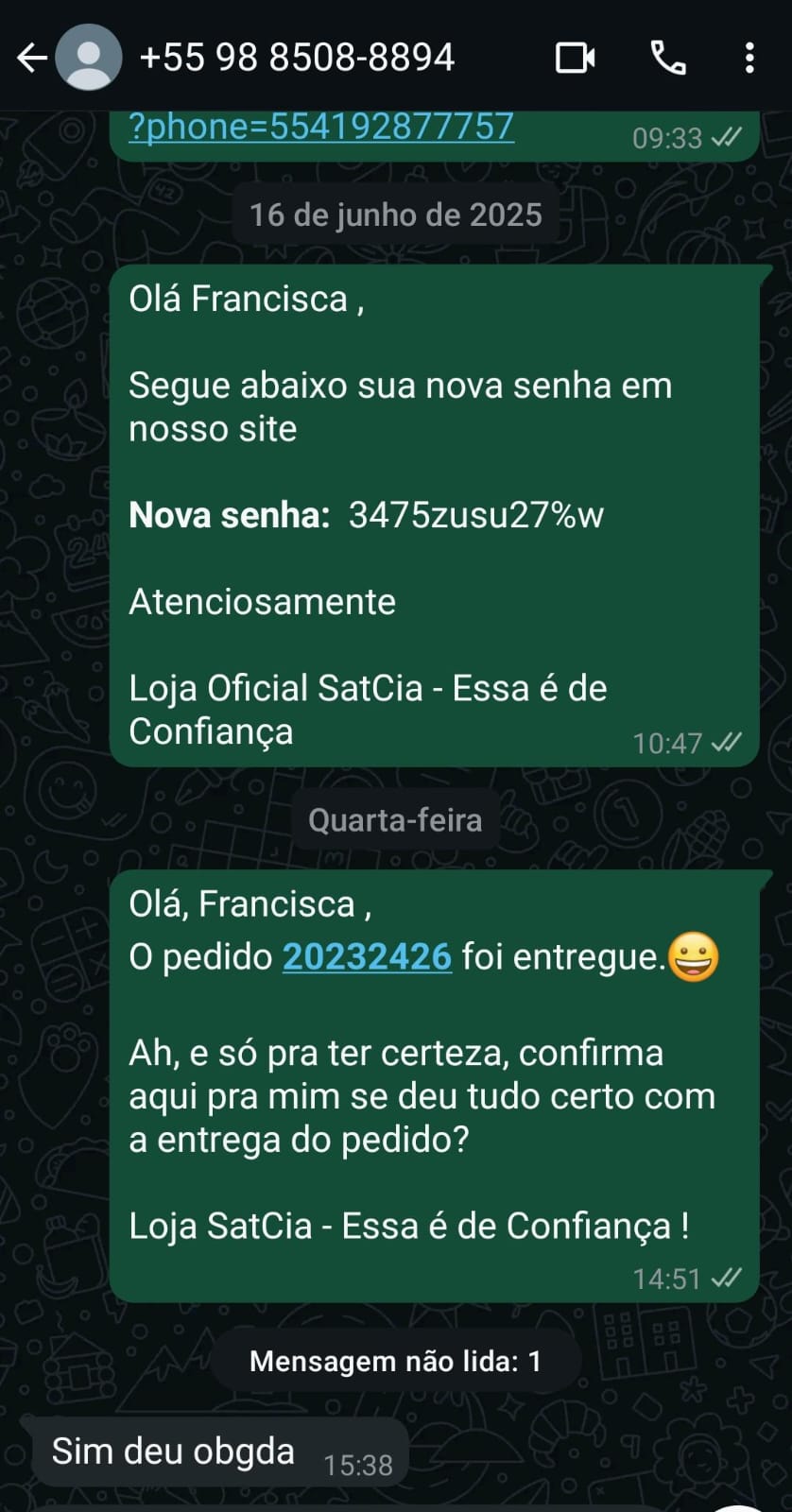Go back to the chat list
Image resolution: width=792 pixels, height=1512 pixels.
click(x=32, y=58)
